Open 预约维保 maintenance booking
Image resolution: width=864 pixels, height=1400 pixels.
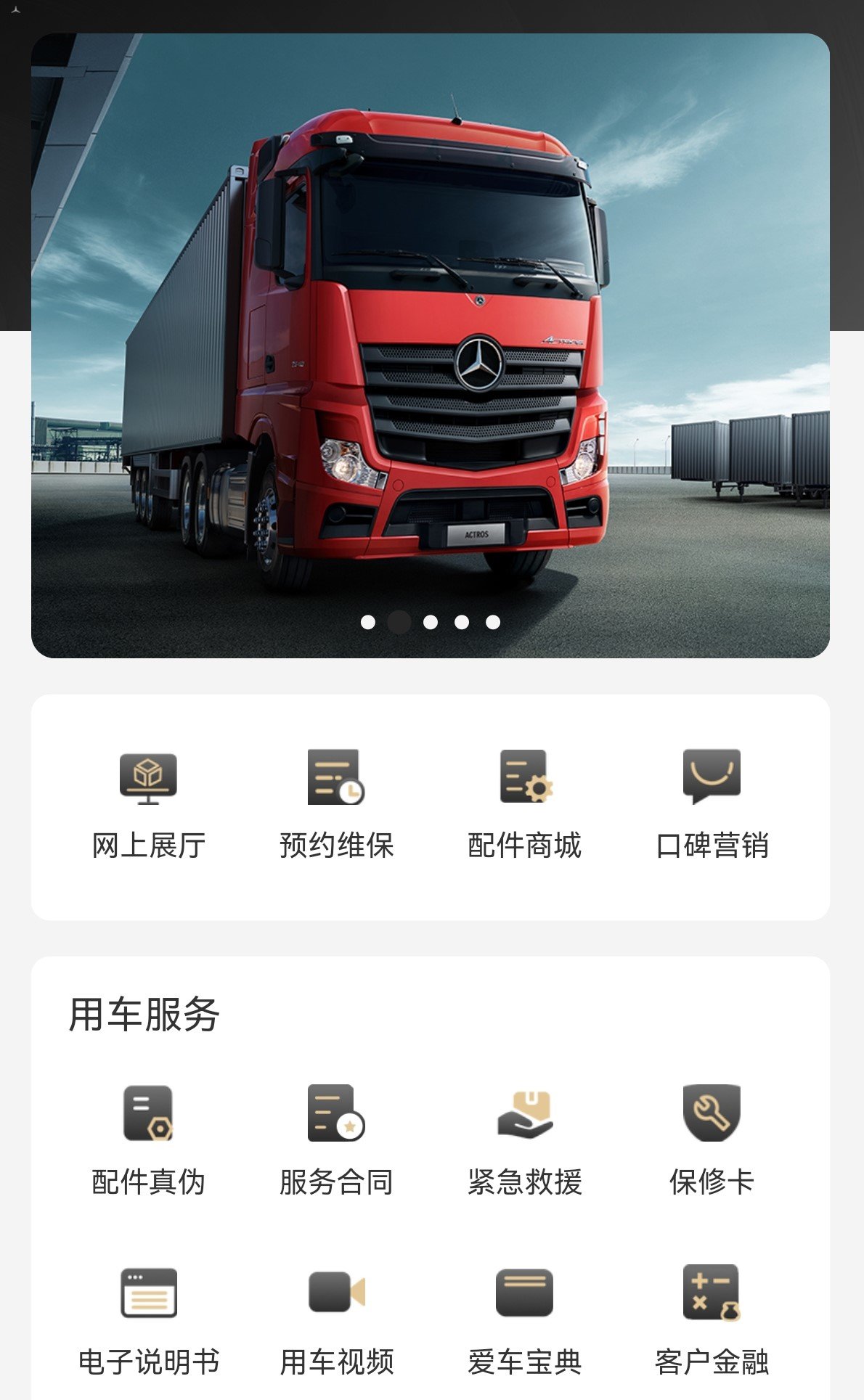[336, 804]
